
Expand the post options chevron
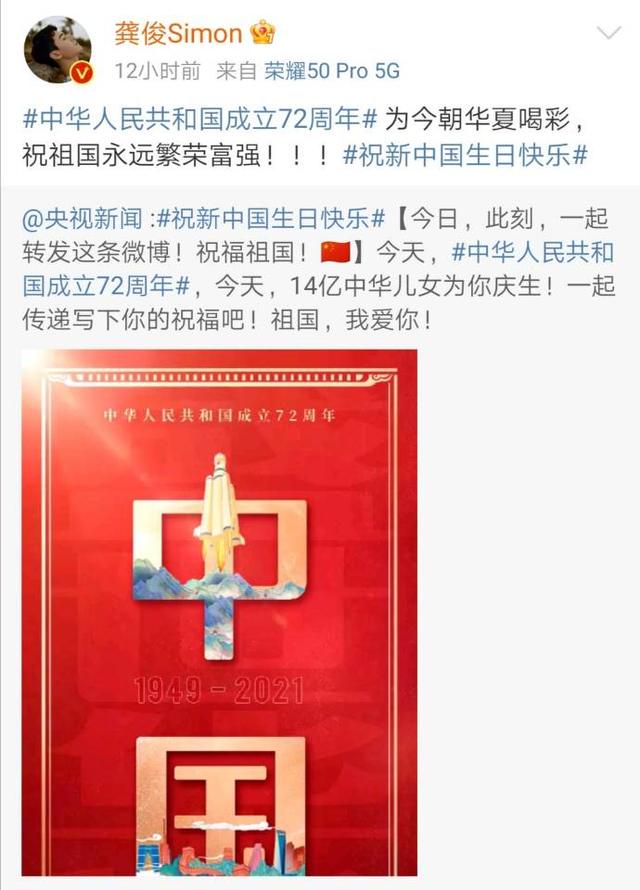[x=608, y=34]
